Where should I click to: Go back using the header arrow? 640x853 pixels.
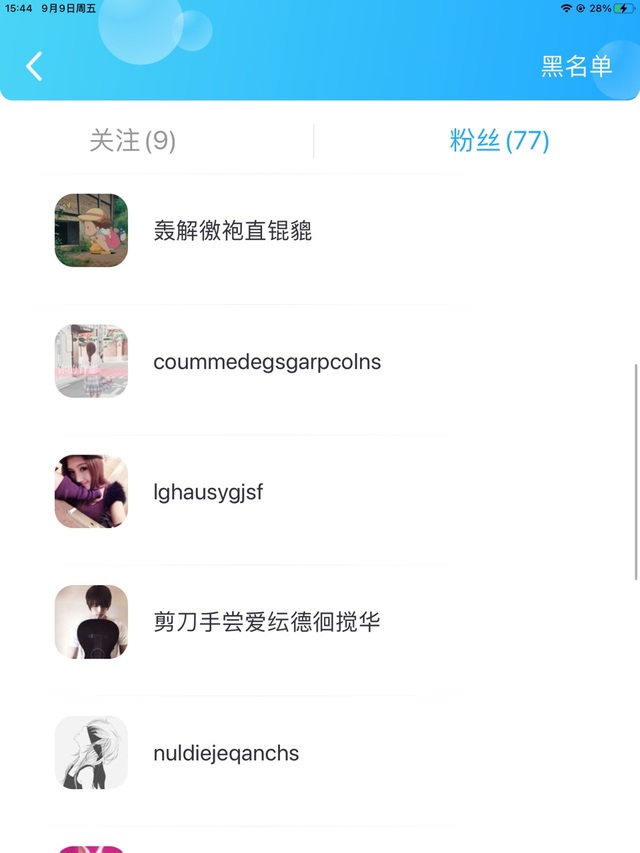34,66
